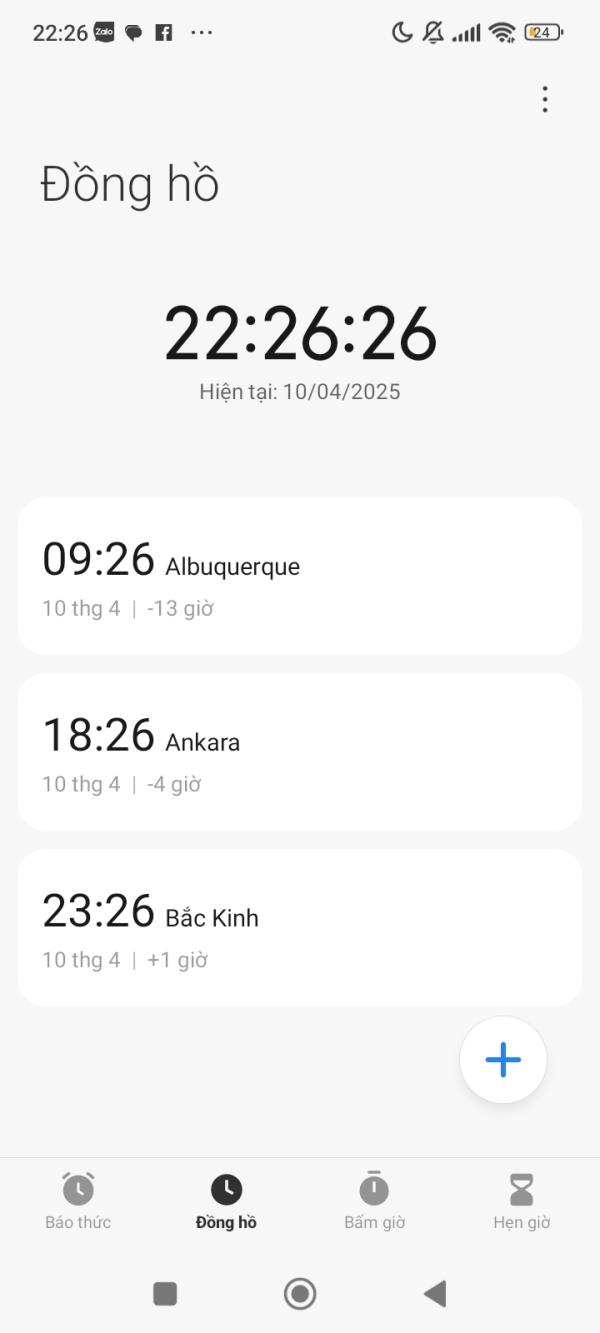The height and width of the screenshot is (1333, 600).
Task: Open the Albuquerque clock card
Action: pyautogui.click(x=300, y=576)
